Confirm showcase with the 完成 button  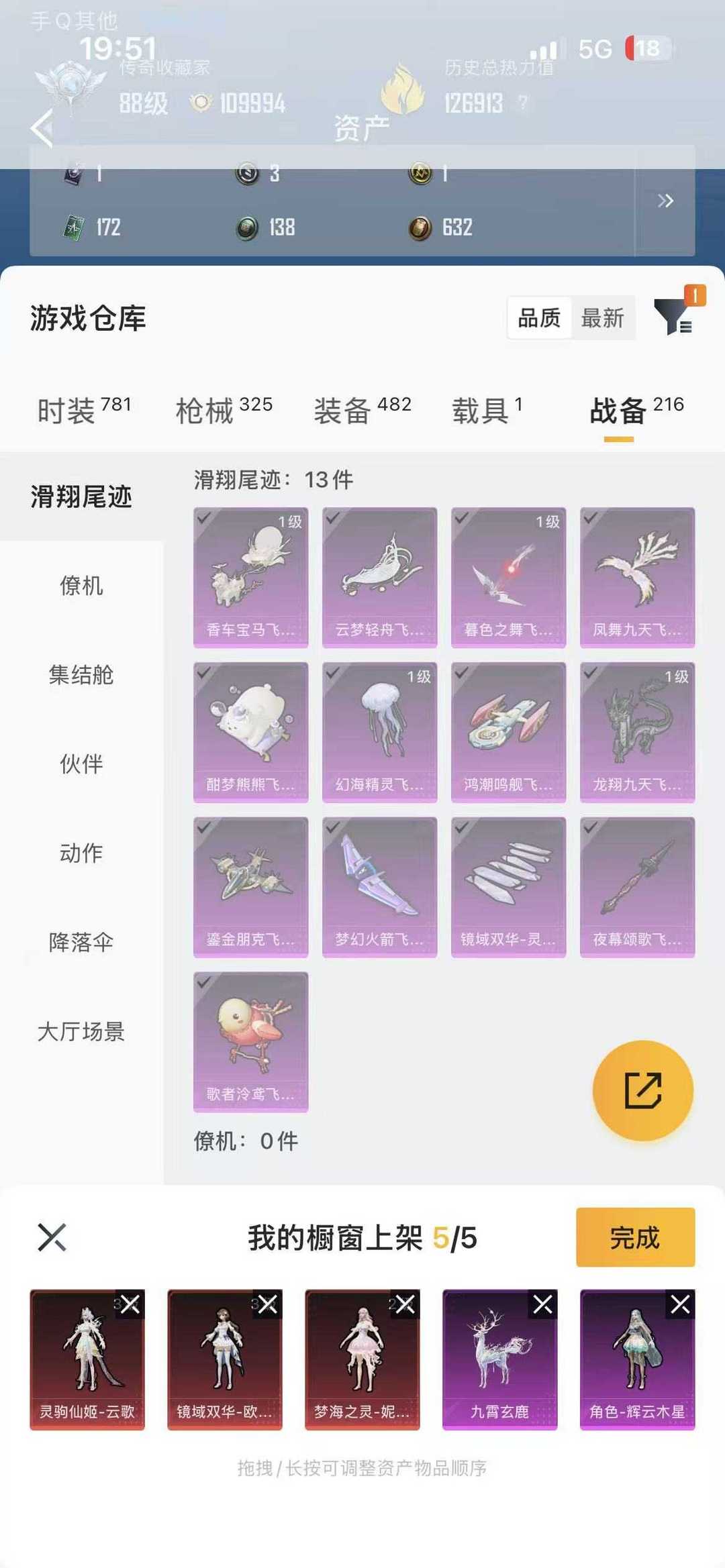[x=635, y=1237]
